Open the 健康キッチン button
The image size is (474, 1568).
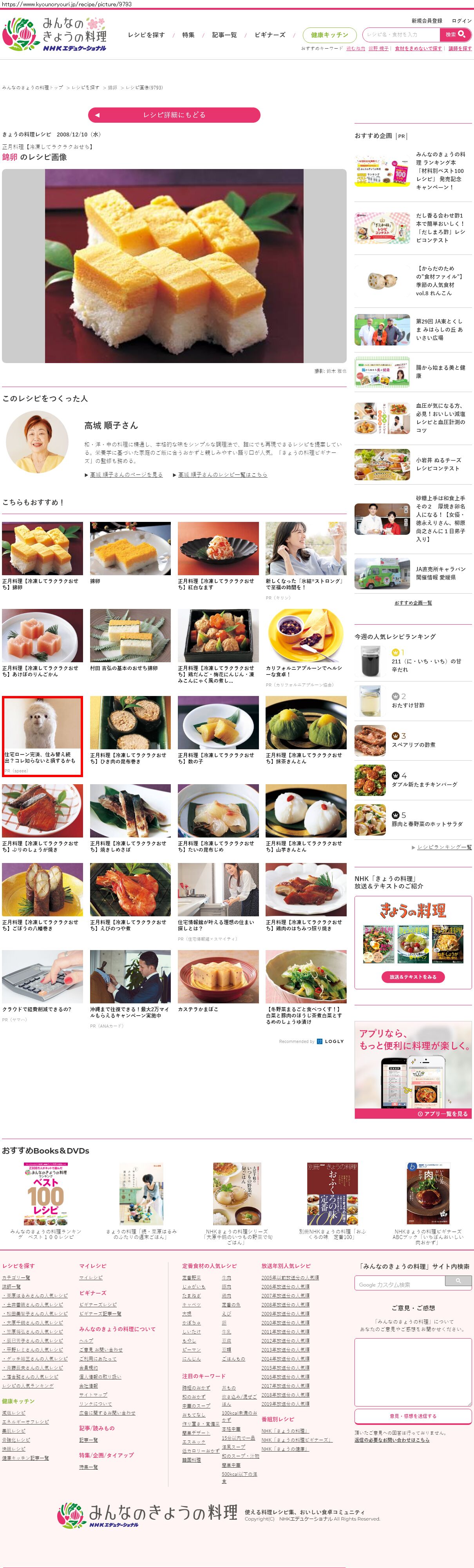329,35
